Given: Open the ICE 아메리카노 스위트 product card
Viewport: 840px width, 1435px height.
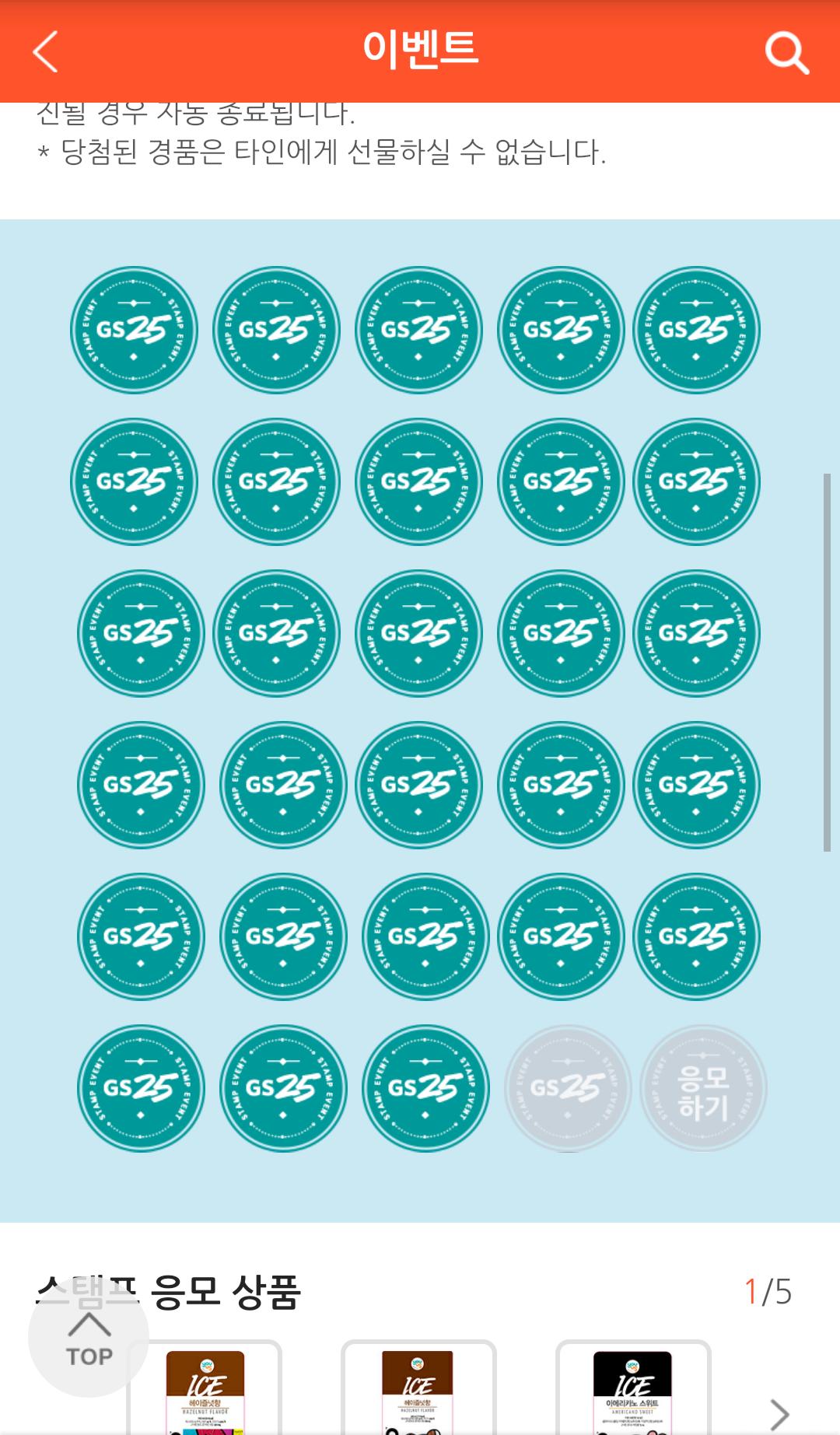Looking at the screenshot, I should (x=633, y=1389).
